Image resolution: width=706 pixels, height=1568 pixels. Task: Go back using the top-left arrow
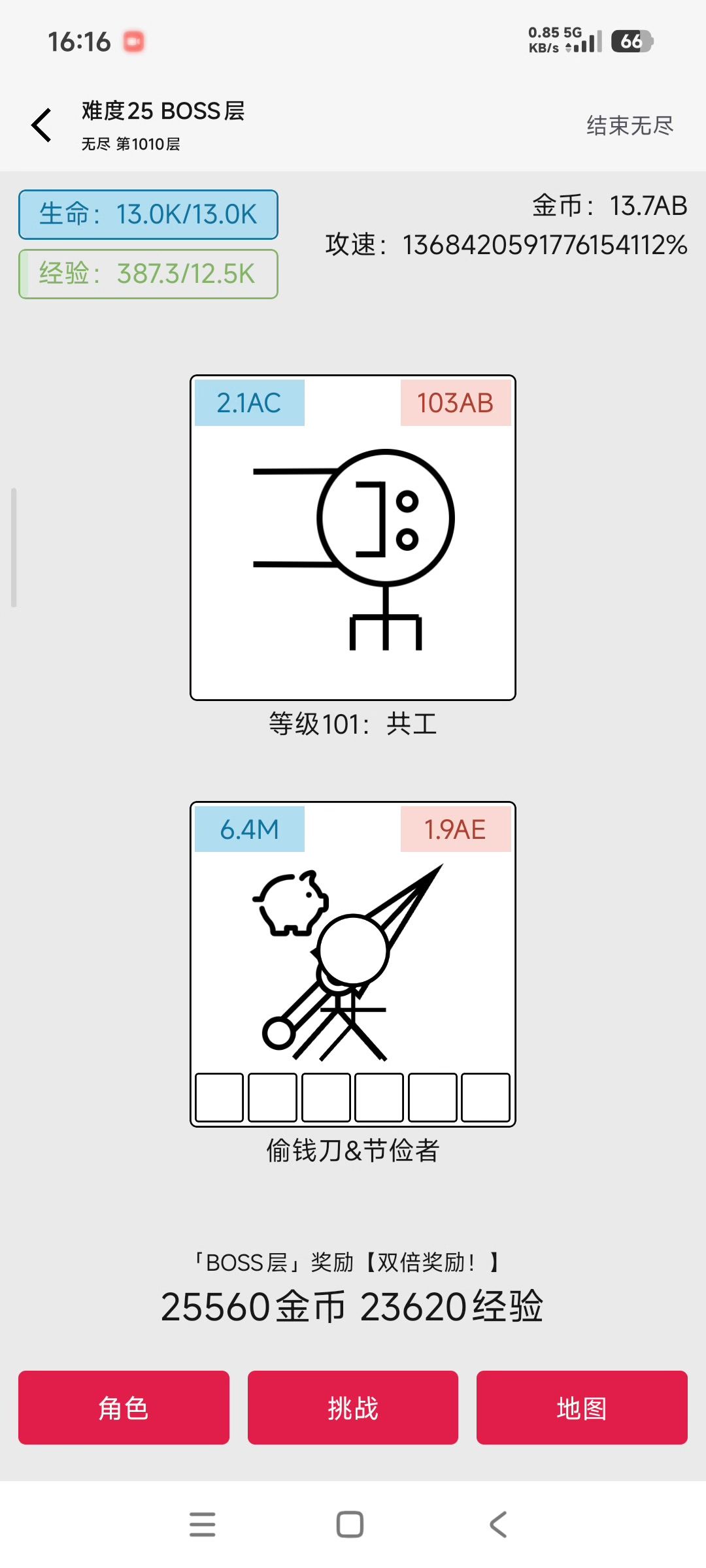[x=42, y=125]
